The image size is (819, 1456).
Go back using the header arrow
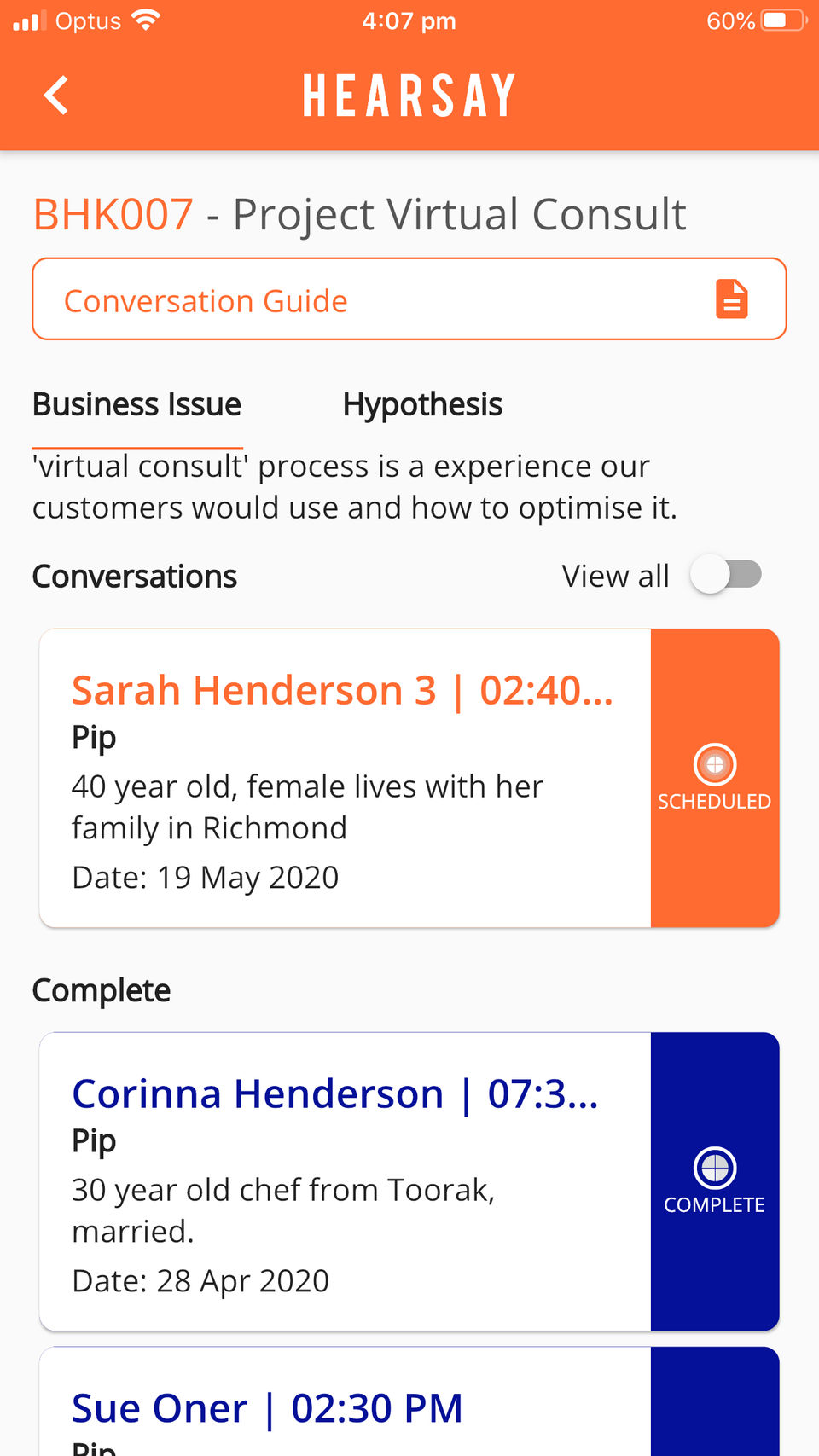coord(56,95)
